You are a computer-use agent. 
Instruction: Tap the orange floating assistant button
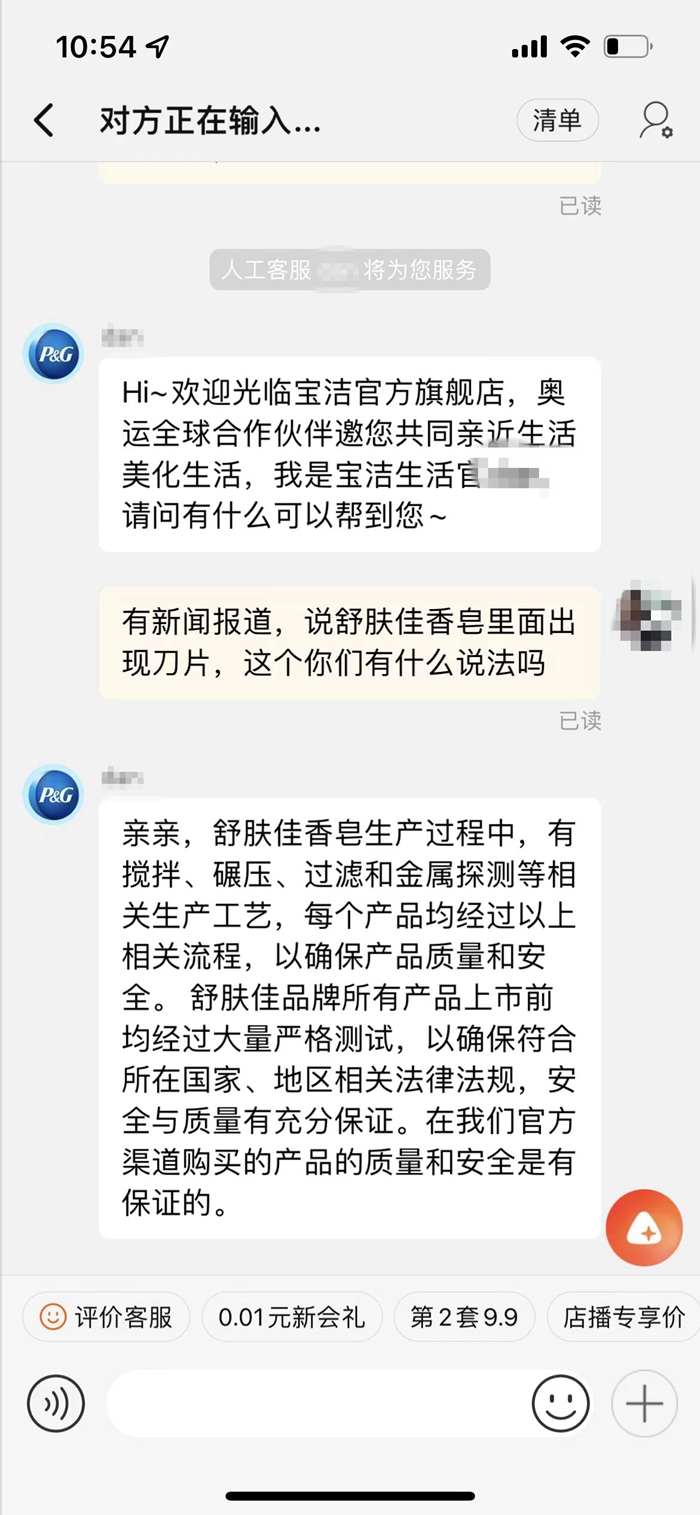[x=644, y=1227]
